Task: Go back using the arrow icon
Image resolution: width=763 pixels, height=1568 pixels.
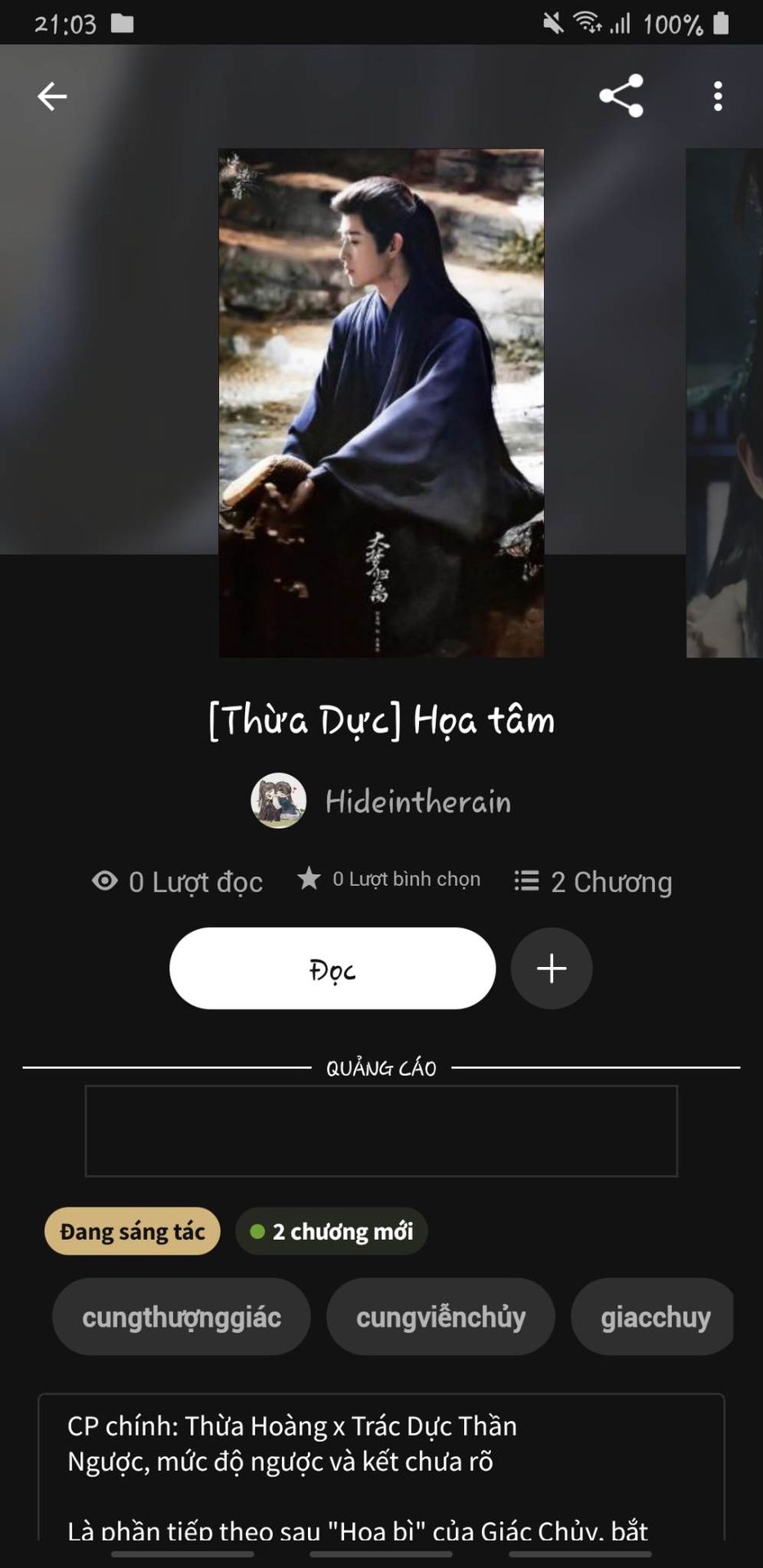Action: click(x=52, y=96)
